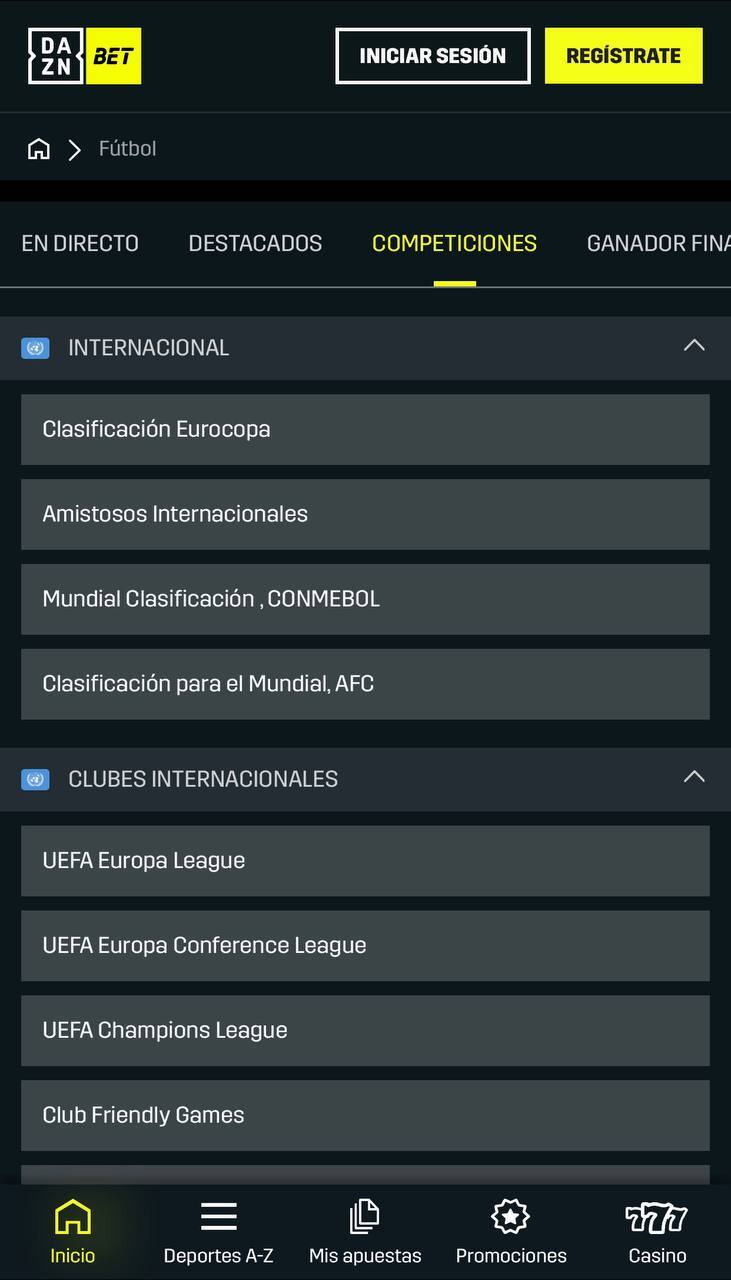Open UEFA Champions League

pyautogui.click(x=365, y=1031)
